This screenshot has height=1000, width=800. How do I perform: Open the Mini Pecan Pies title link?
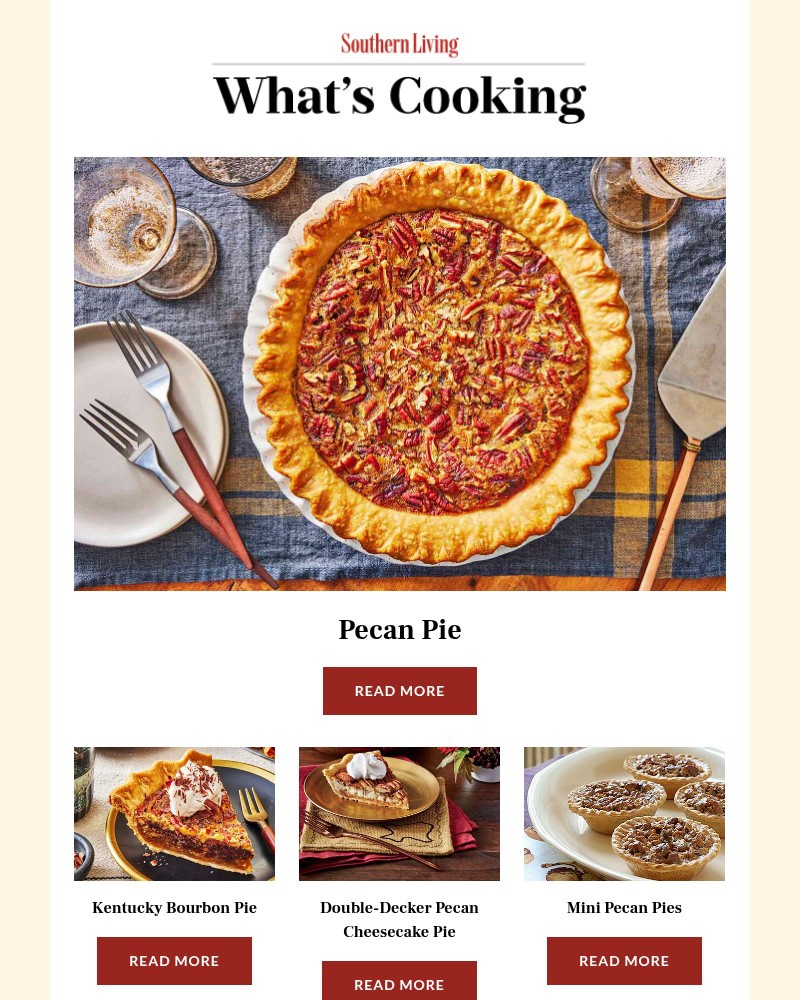click(x=624, y=908)
